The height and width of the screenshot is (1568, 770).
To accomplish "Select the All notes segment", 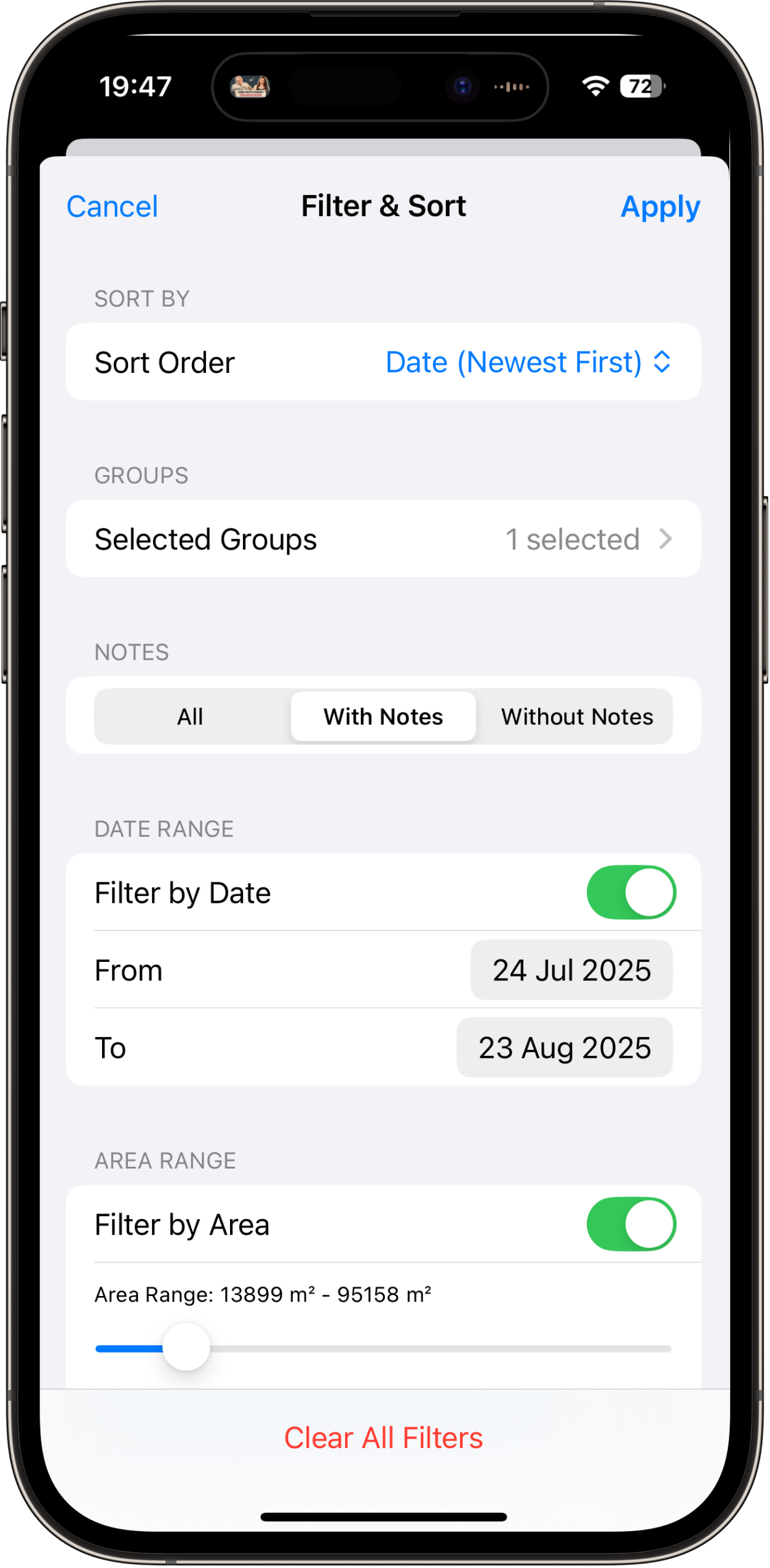I will tap(190, 716).
